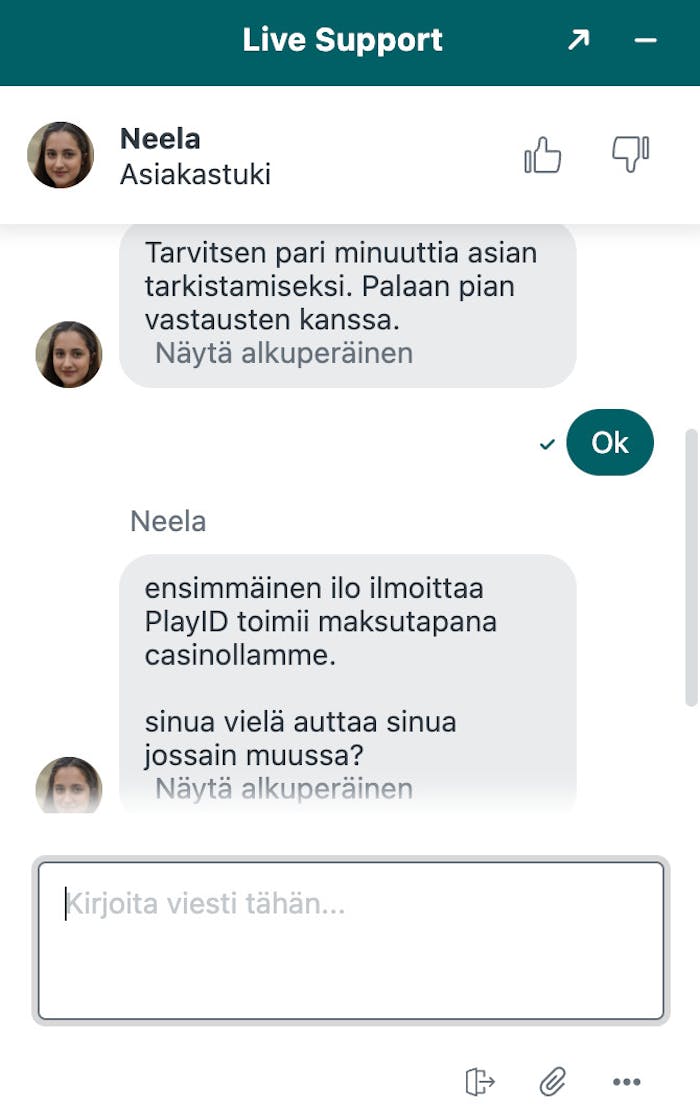Pop out the Live Support chat window
Viewport: 700px width, 1110px height.
pyautogui.click(x=578, y=40)
